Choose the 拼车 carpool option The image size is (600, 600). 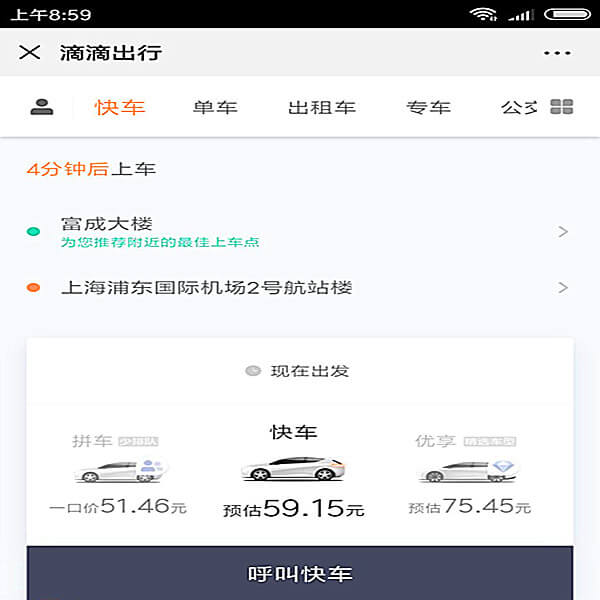[x=118, y=473]
